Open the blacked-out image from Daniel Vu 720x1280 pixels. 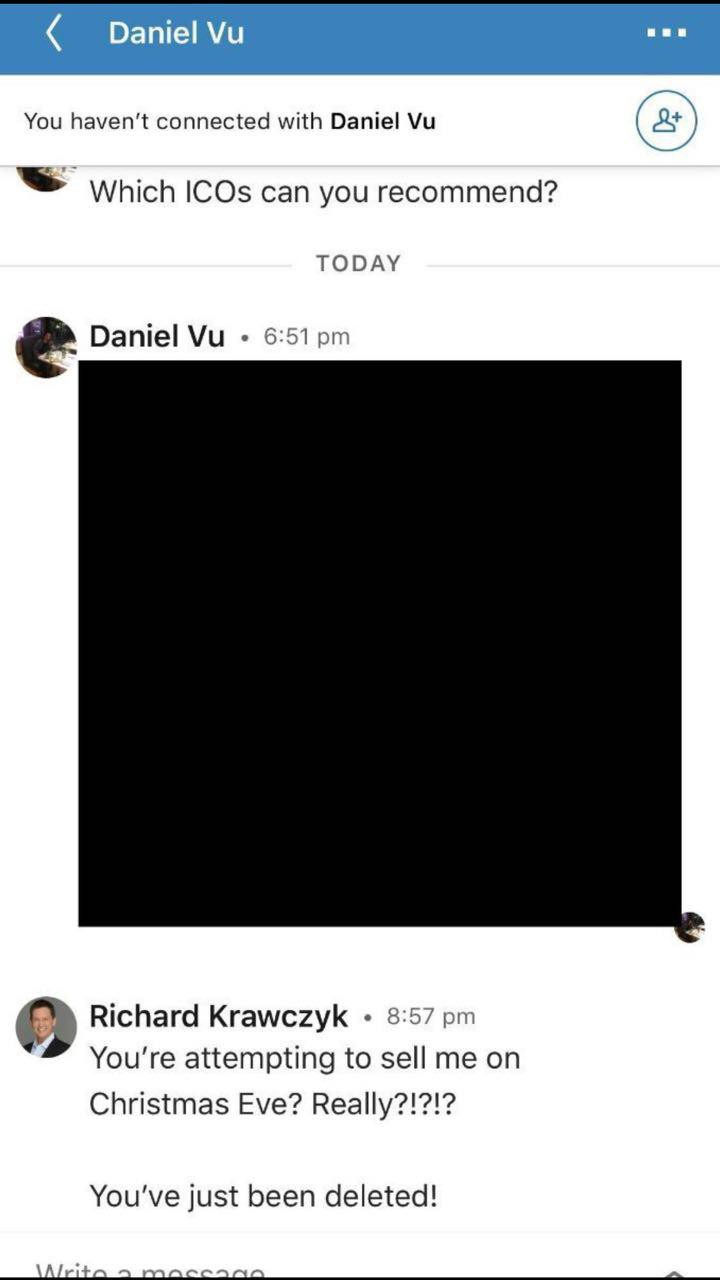pos(380,643)
